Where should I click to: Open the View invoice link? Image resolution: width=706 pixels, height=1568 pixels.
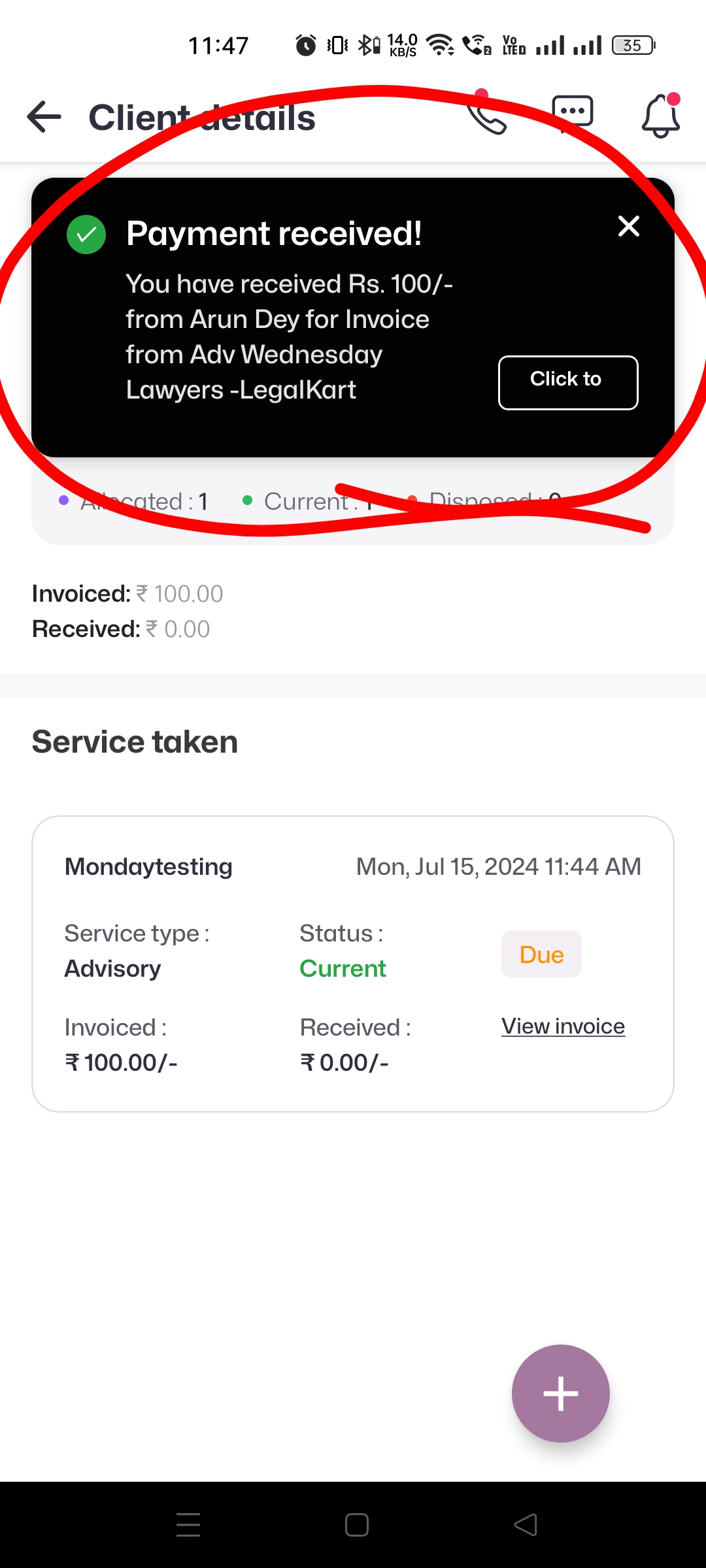[563, 1026]
